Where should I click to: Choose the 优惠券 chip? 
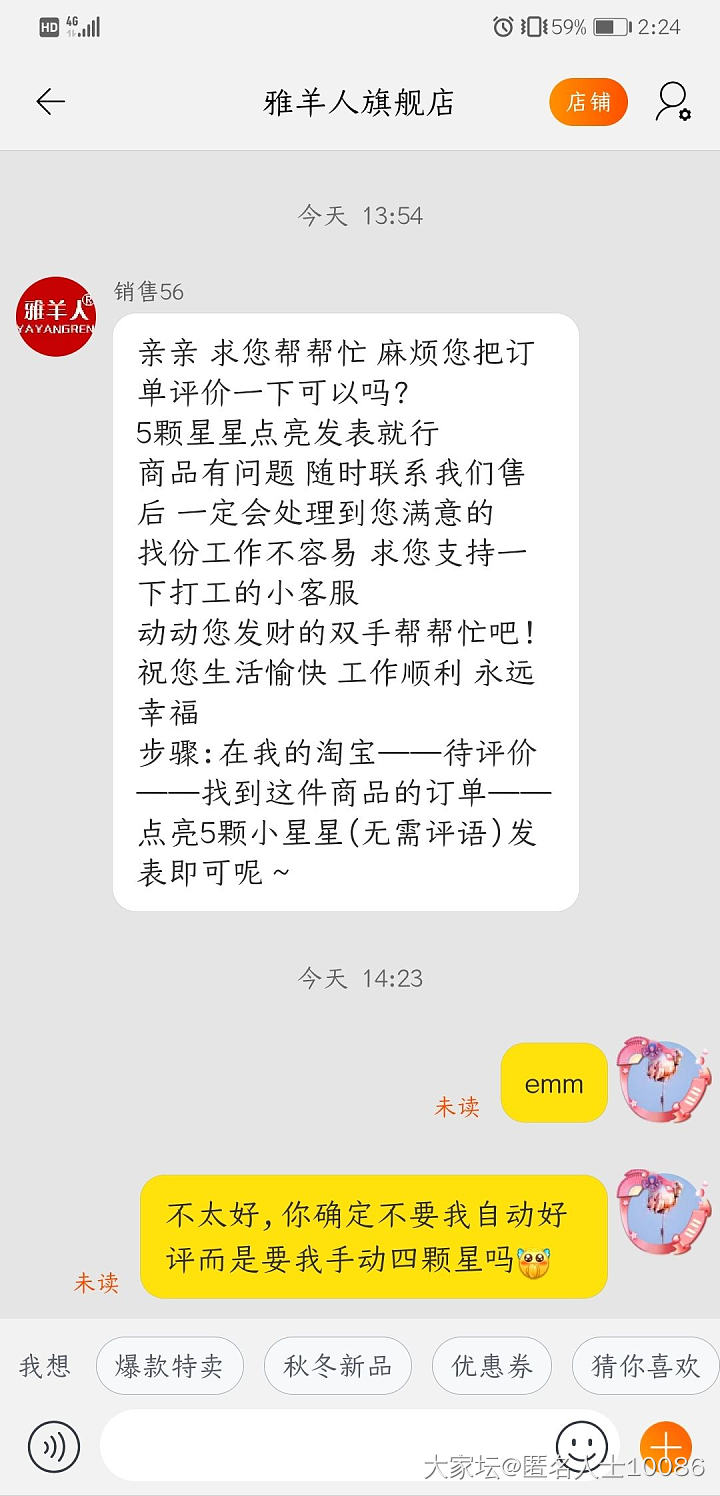pos(492,1366)
